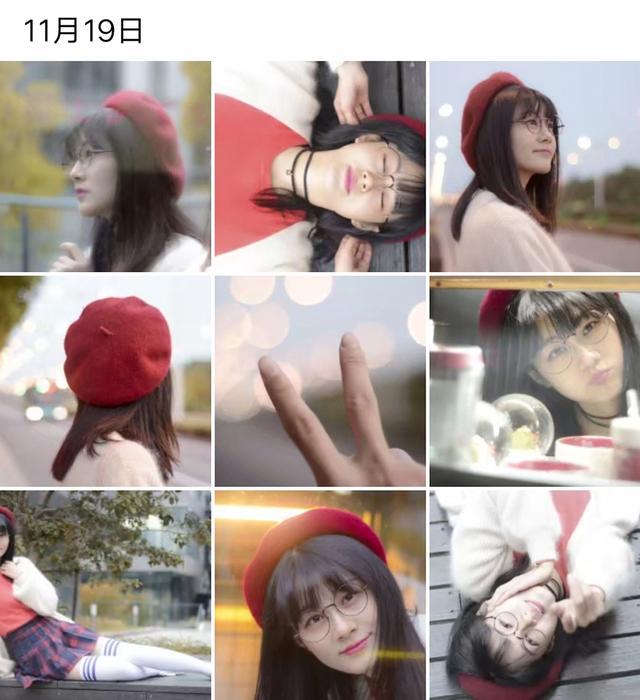Open the photo of the girl lying with eyes closed

pyautogui.click(x=320, y=167)
